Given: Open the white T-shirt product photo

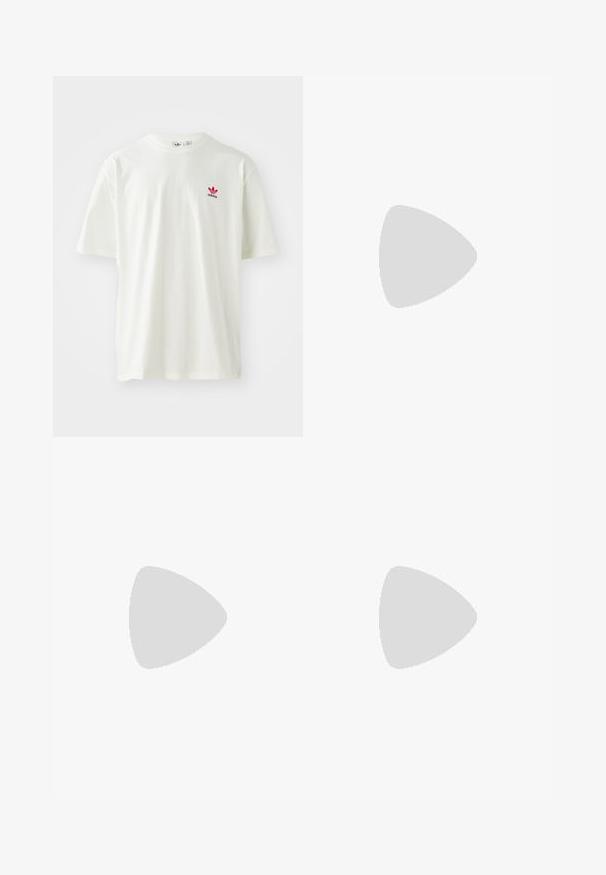Looking at the screenshot, I should 177,256.
